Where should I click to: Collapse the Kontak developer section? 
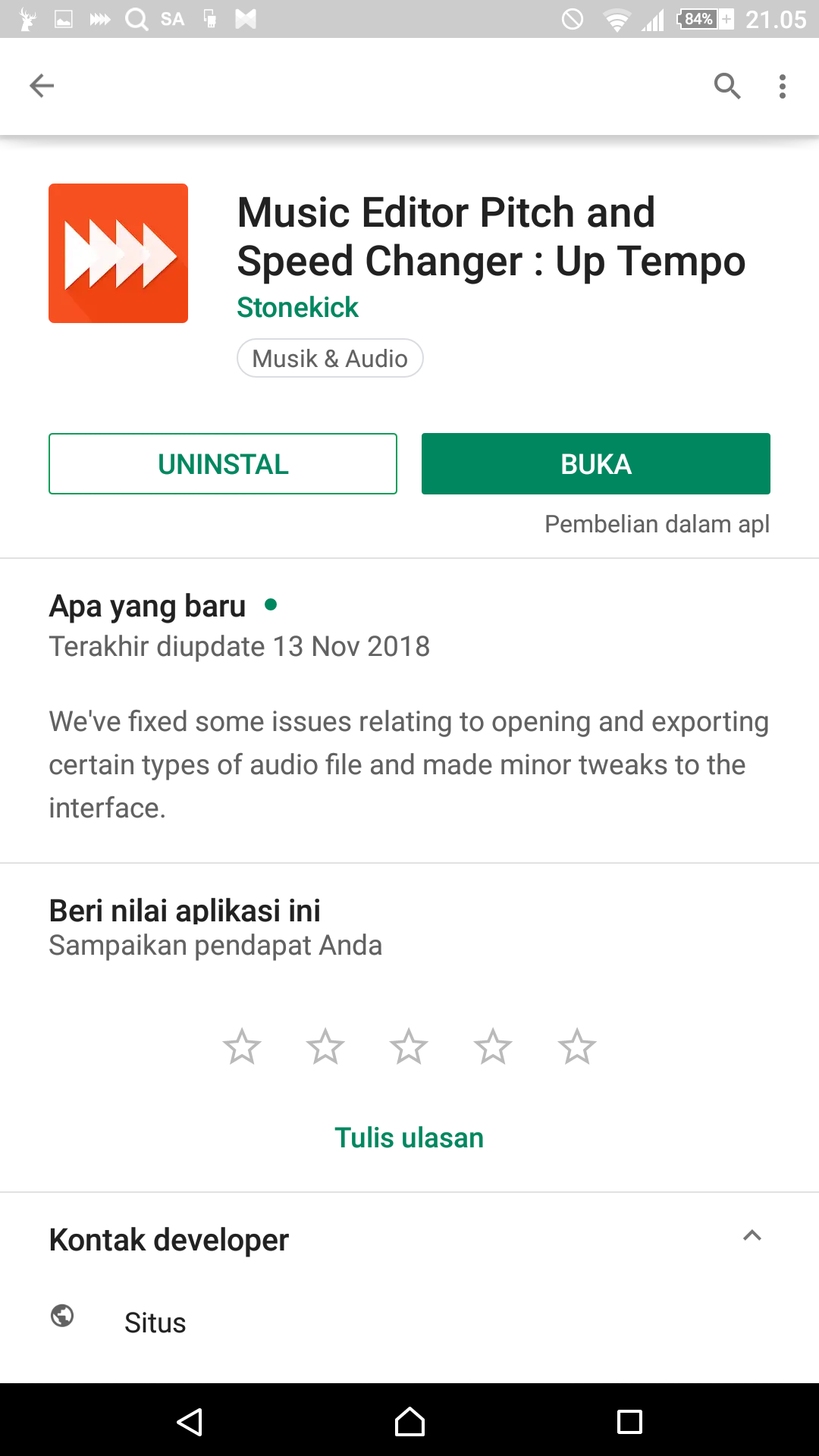point(752,1236)
